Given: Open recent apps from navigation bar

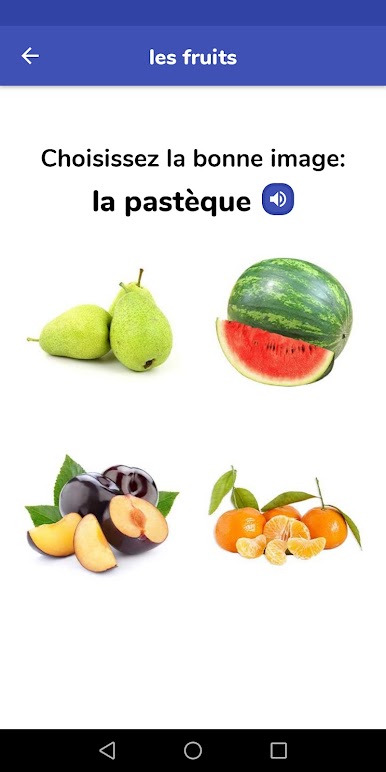Looking at the screenshot, I should point(279,750).
